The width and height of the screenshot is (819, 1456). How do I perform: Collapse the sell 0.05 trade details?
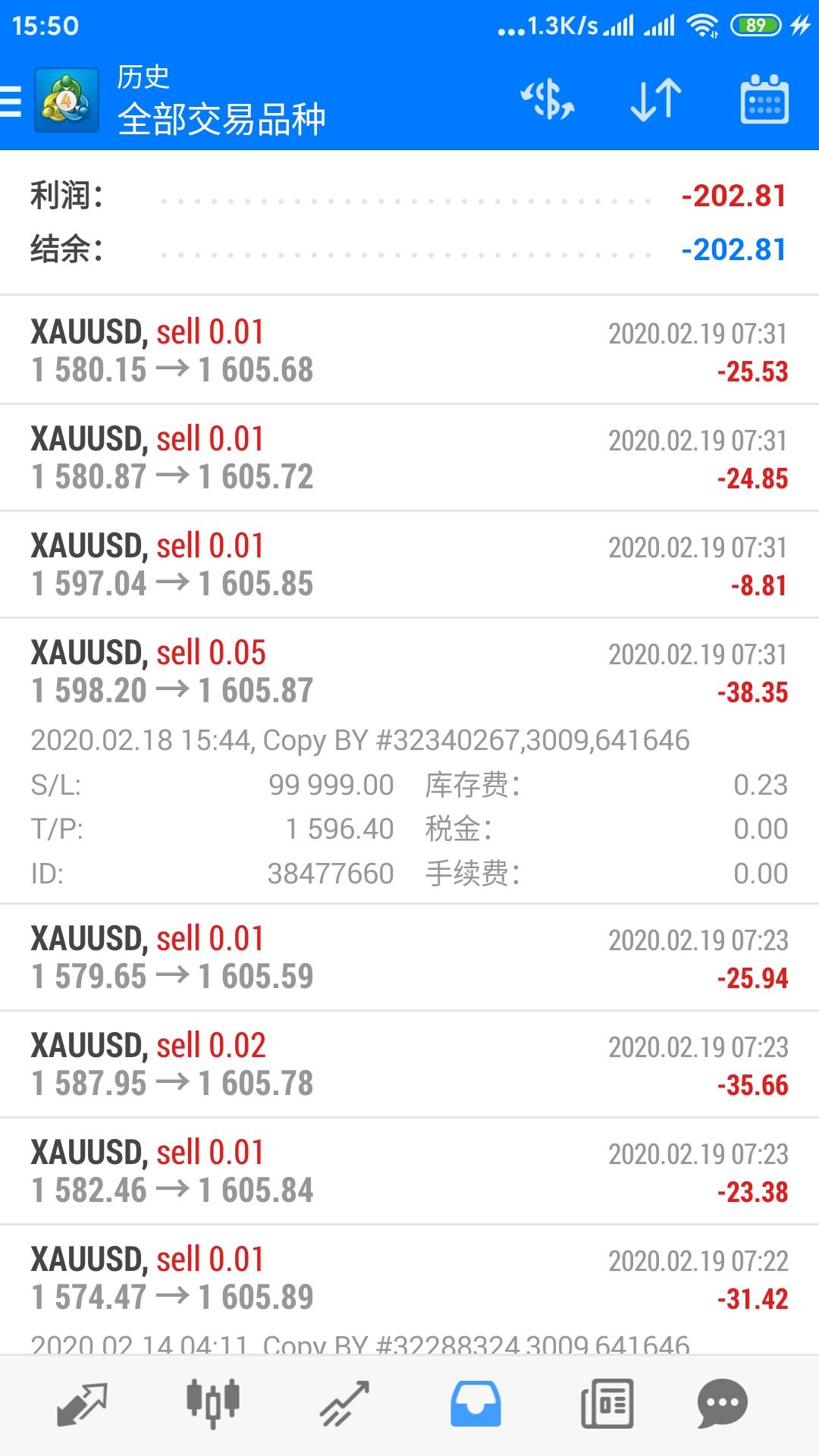pos(409,672)
